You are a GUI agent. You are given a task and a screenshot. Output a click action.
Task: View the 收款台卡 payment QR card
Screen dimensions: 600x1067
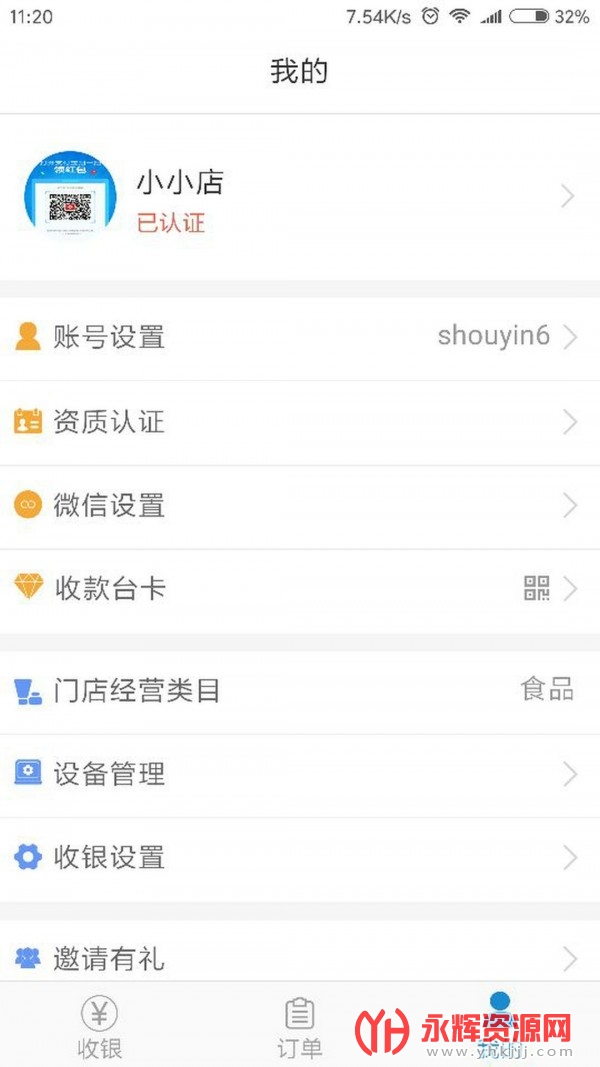pos(300,589)
